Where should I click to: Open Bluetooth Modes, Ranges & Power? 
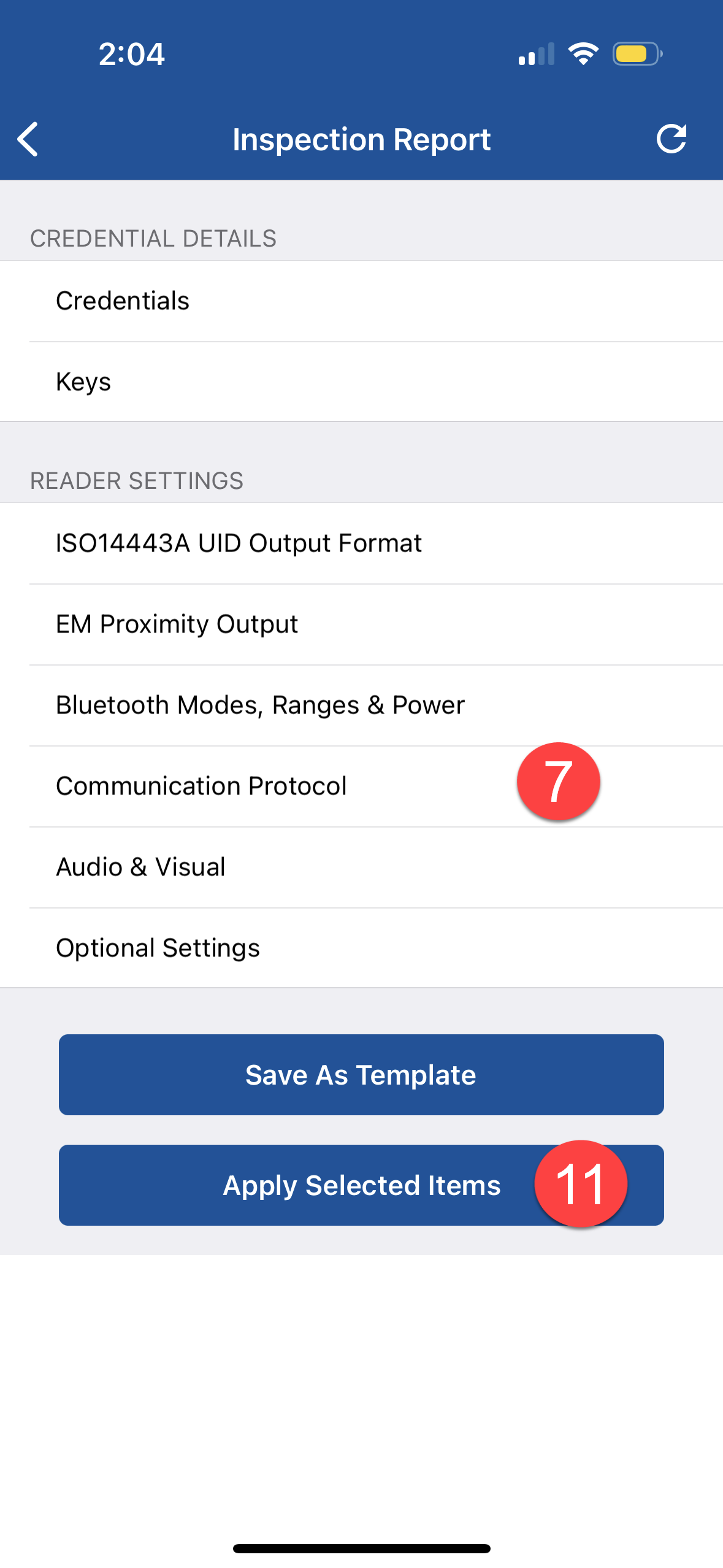[361, 705]
